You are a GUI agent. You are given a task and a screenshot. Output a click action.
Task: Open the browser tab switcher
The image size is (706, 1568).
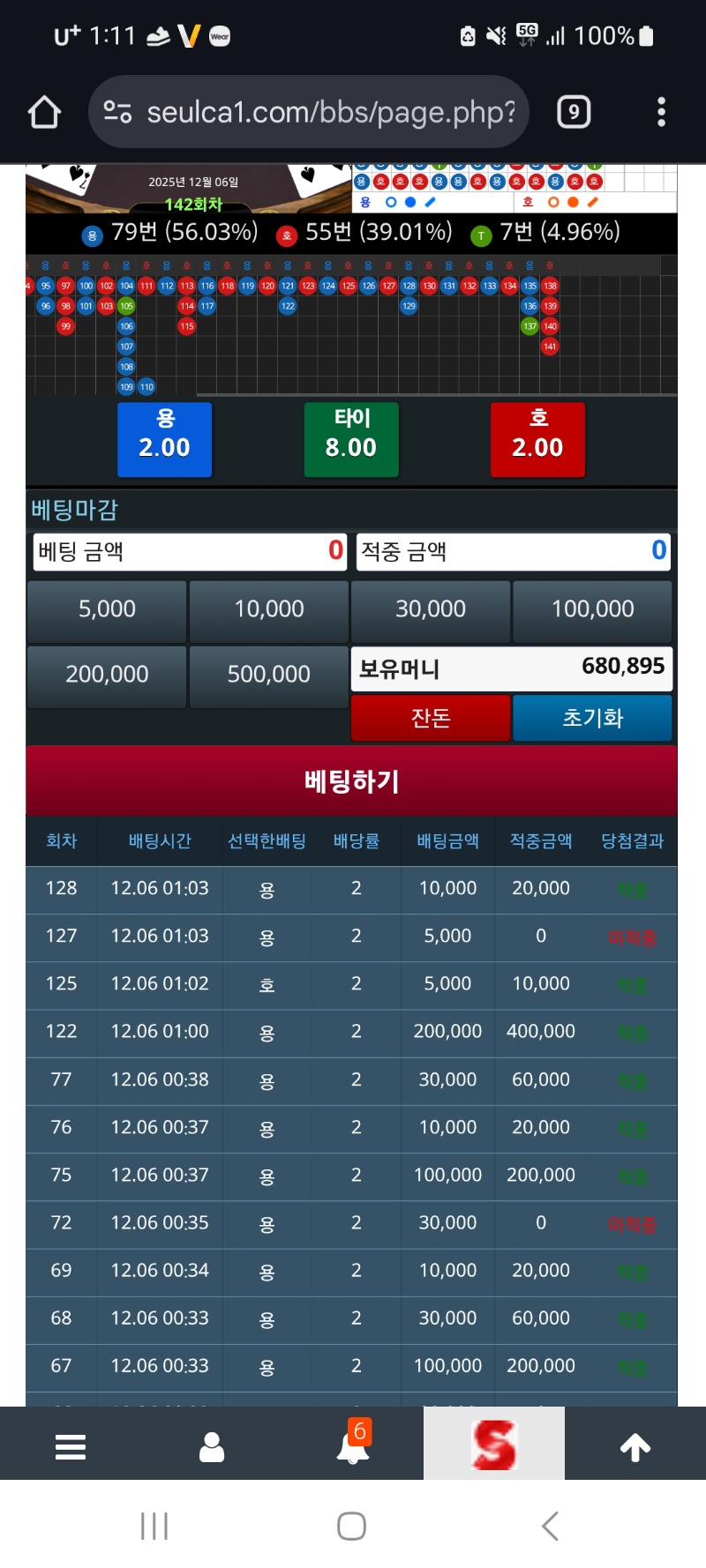[x=574, y=112]
